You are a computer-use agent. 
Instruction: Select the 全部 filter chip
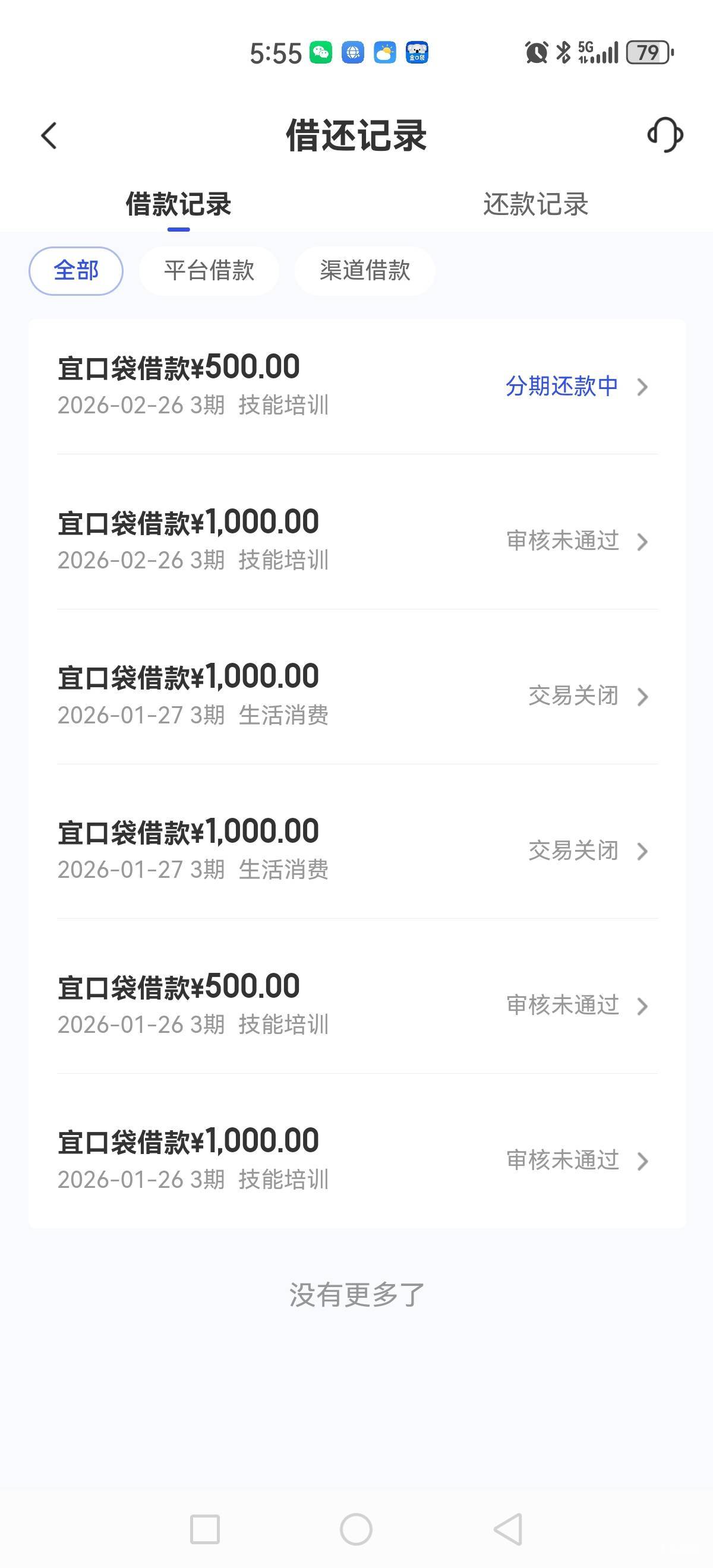[76, 271]
